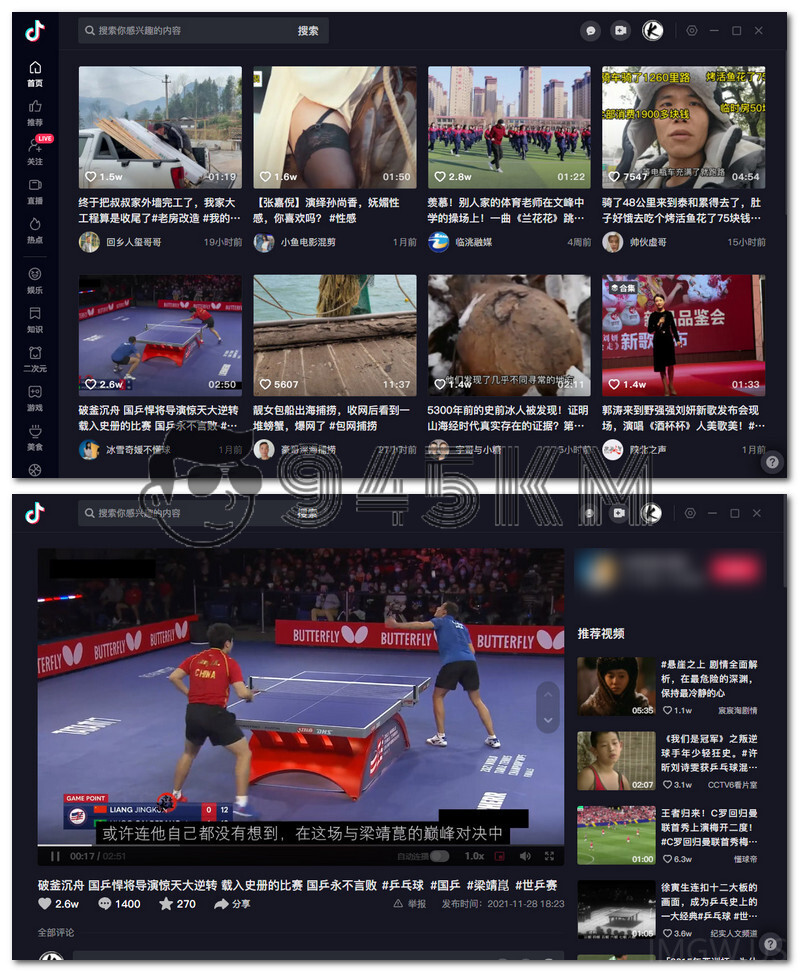Go to the 直播 section

click(x=35, y=191)
